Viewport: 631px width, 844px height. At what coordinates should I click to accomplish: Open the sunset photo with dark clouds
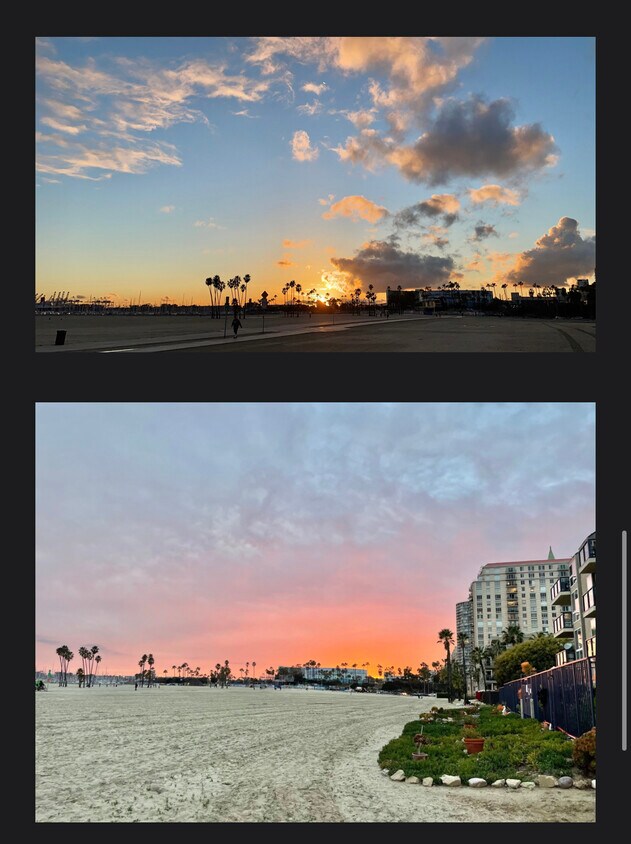coord(315,194)
